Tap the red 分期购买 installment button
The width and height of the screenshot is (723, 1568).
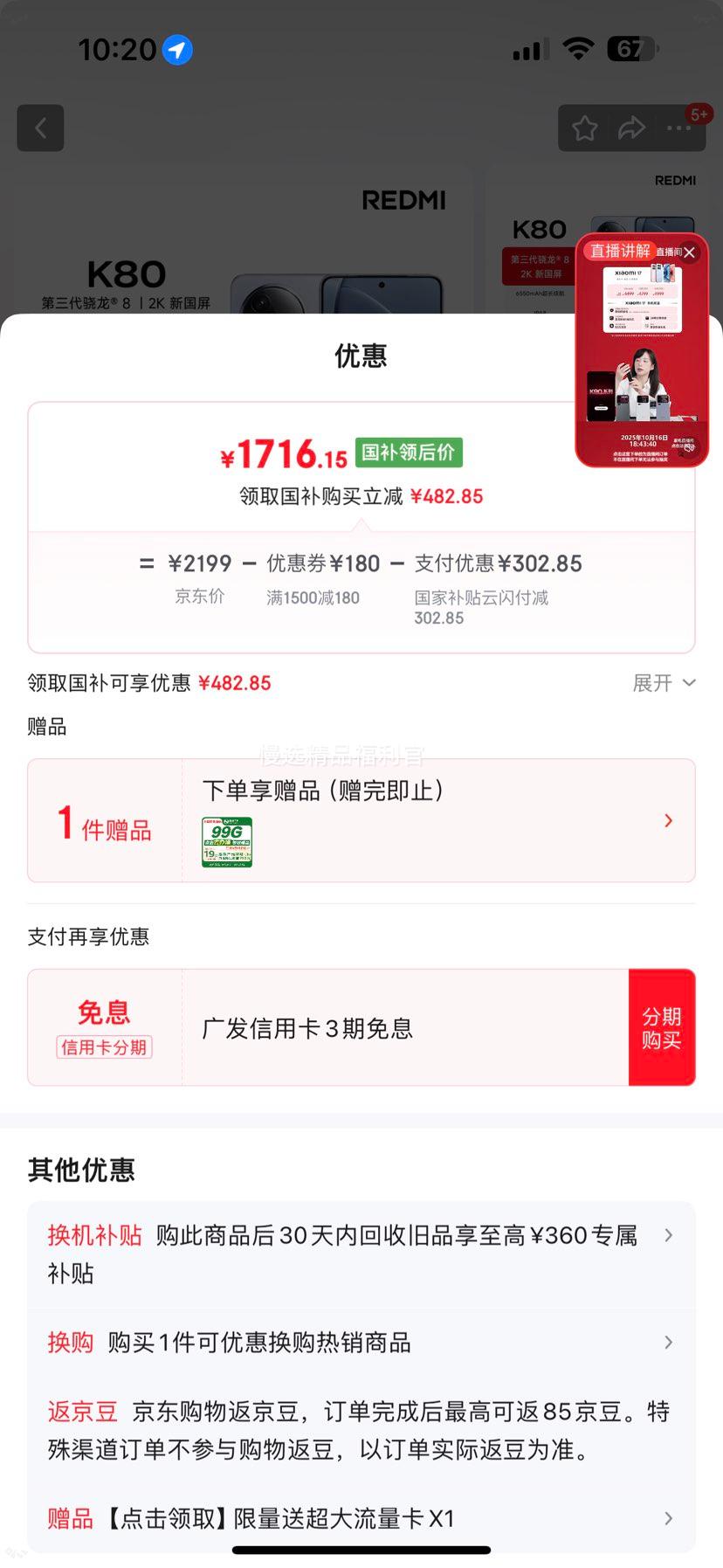pyautogui.click(x=662, y=1027)
